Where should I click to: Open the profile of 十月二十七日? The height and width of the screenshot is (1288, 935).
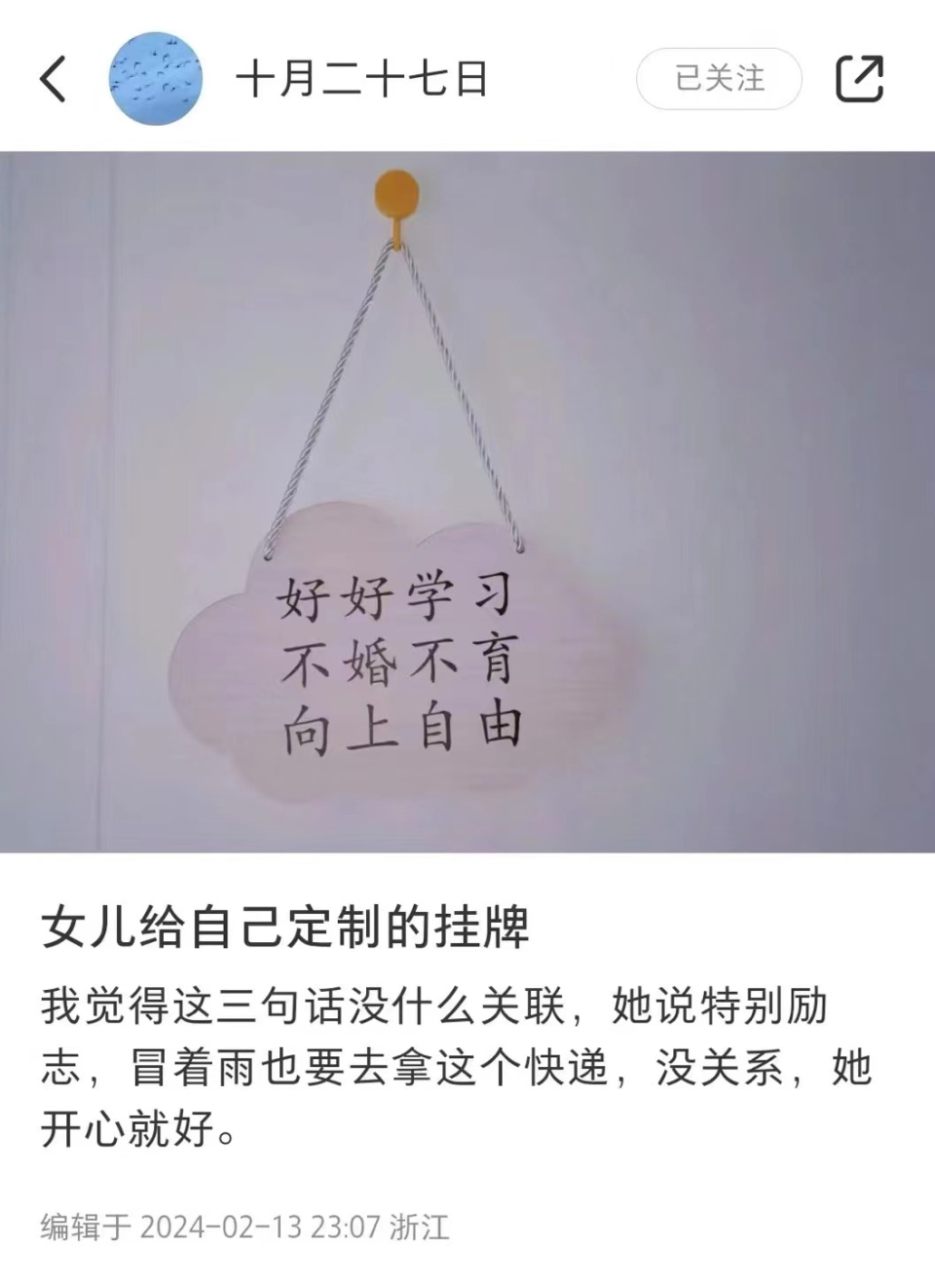tap(361, 79)
